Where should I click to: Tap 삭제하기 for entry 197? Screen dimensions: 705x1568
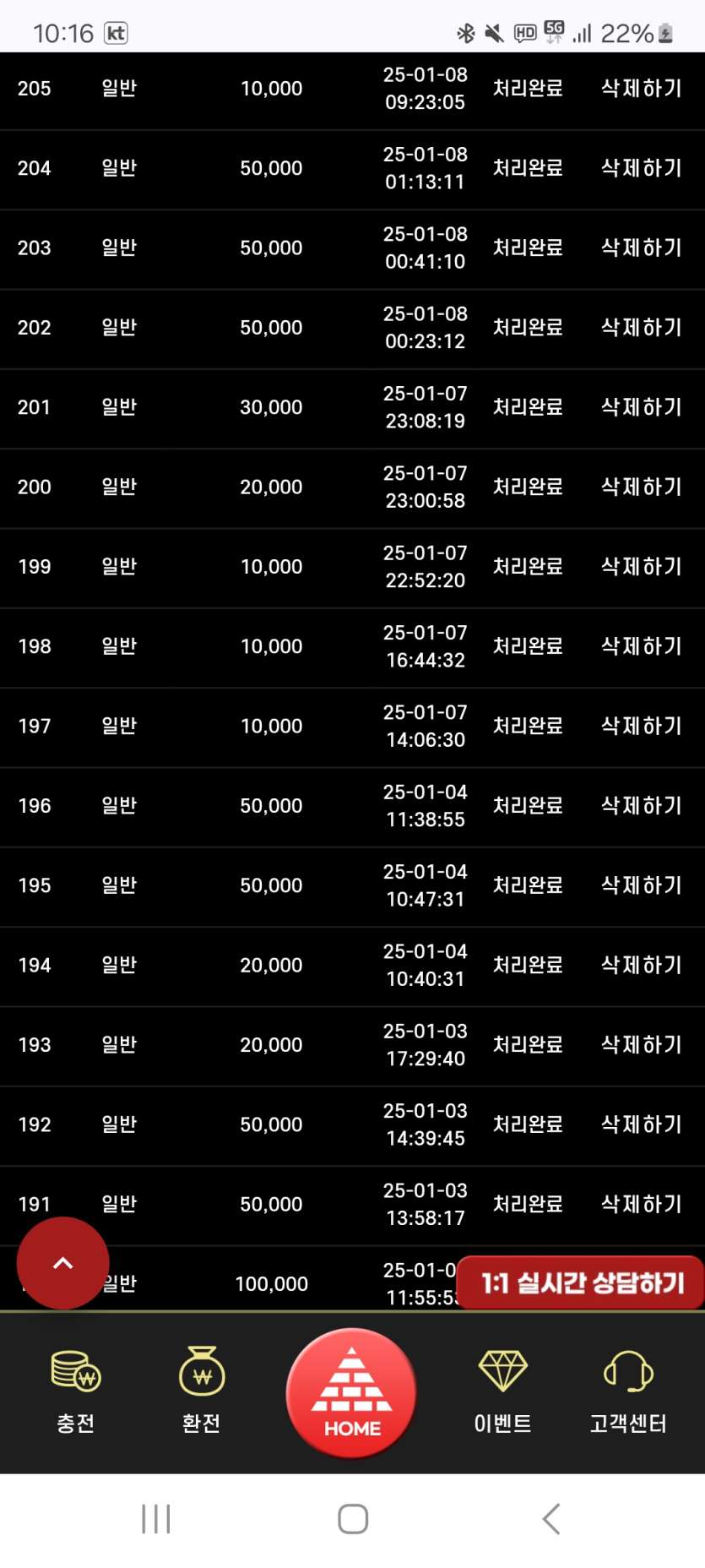pyautogui.click(x=641, y=726)
